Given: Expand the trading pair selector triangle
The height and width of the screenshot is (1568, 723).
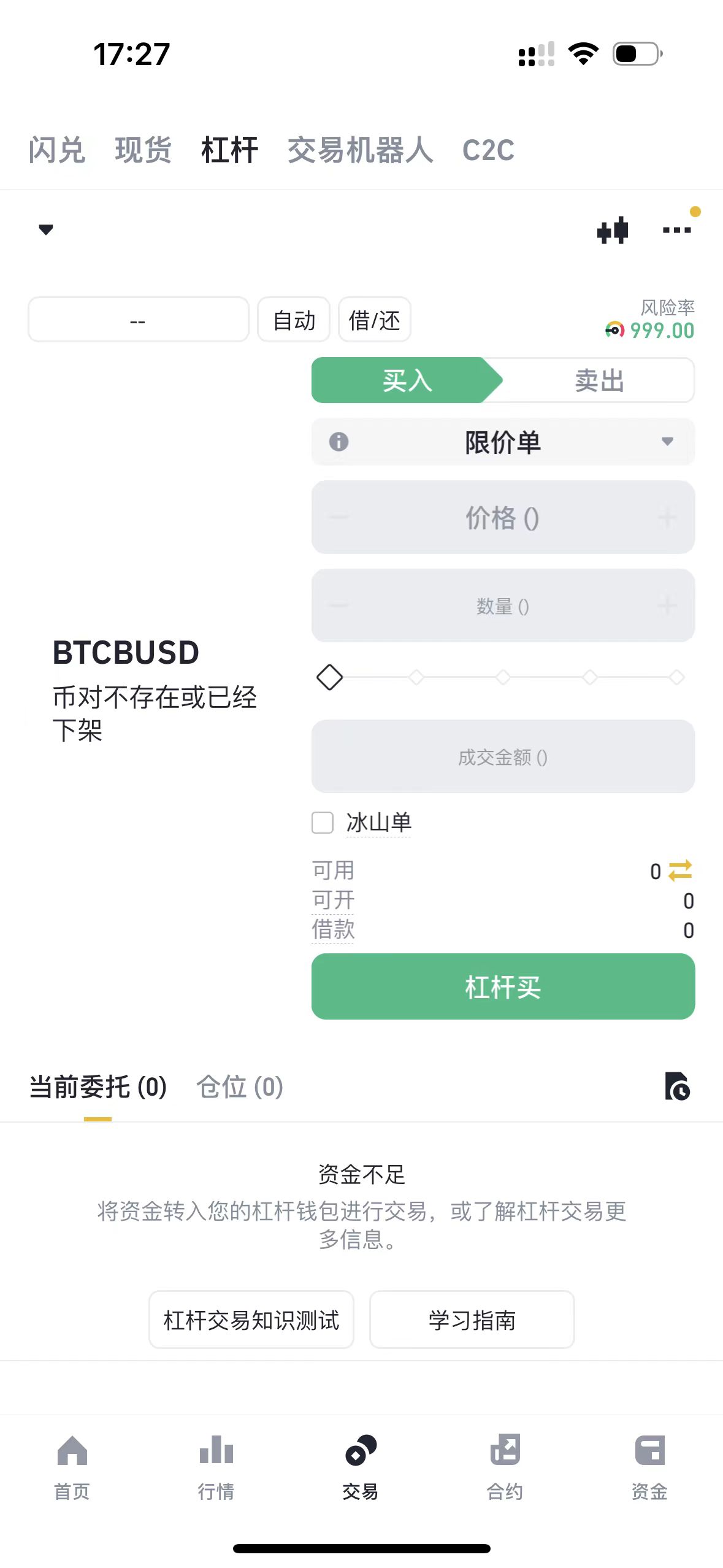Looking at the screenshot, I should coord(45,231).
